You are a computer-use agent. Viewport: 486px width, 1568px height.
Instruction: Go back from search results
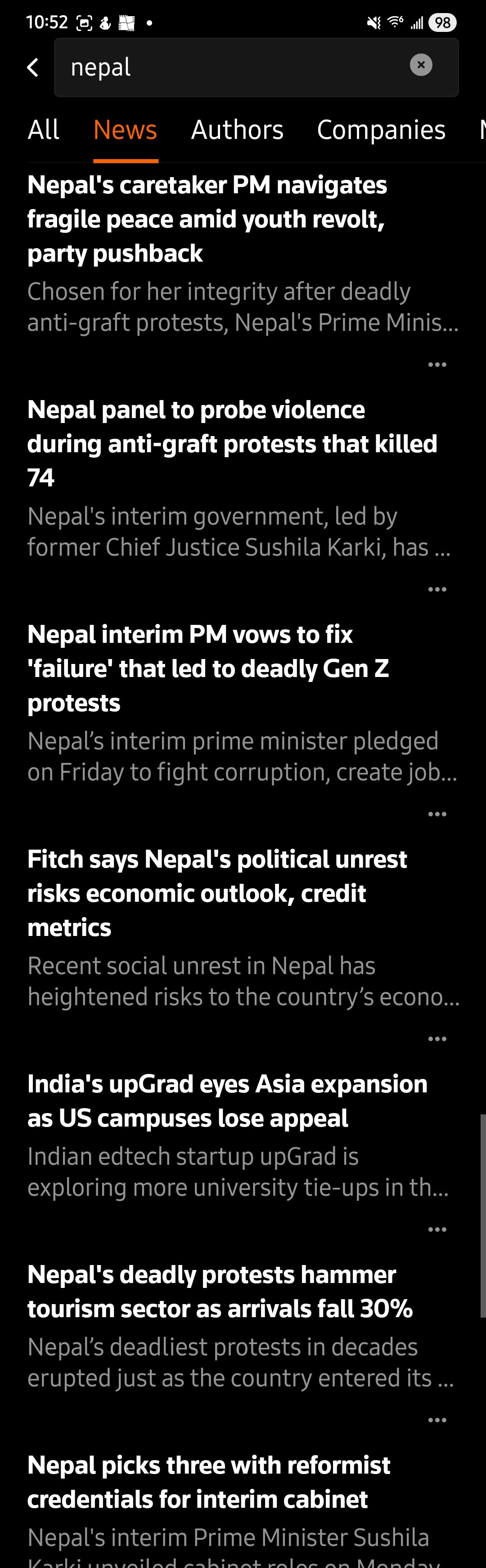33,67
